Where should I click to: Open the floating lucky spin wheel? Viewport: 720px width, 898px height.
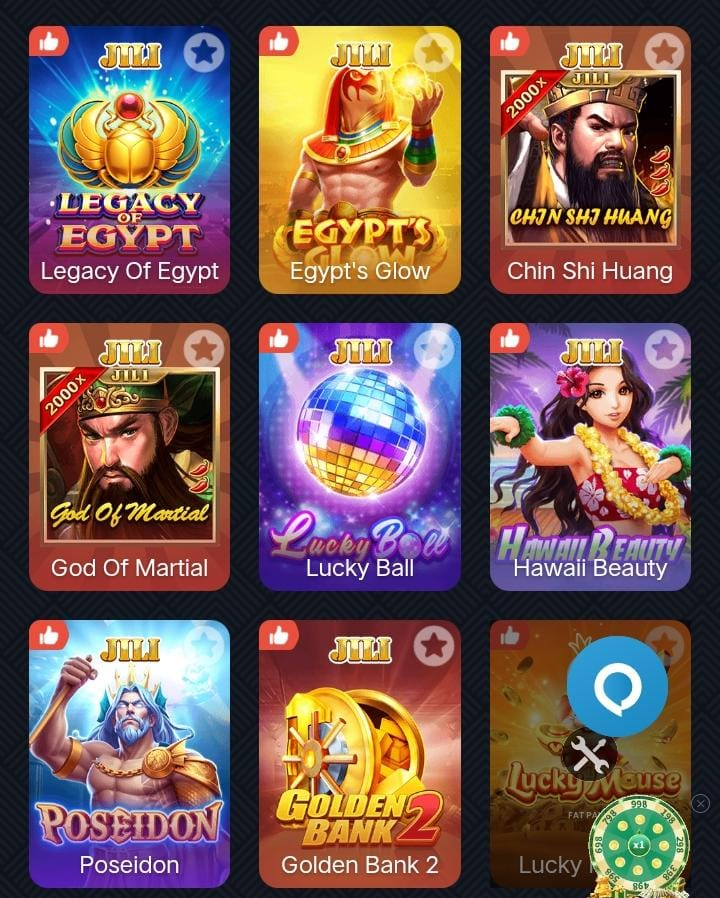pyautogui.click(x=638, y=845)
